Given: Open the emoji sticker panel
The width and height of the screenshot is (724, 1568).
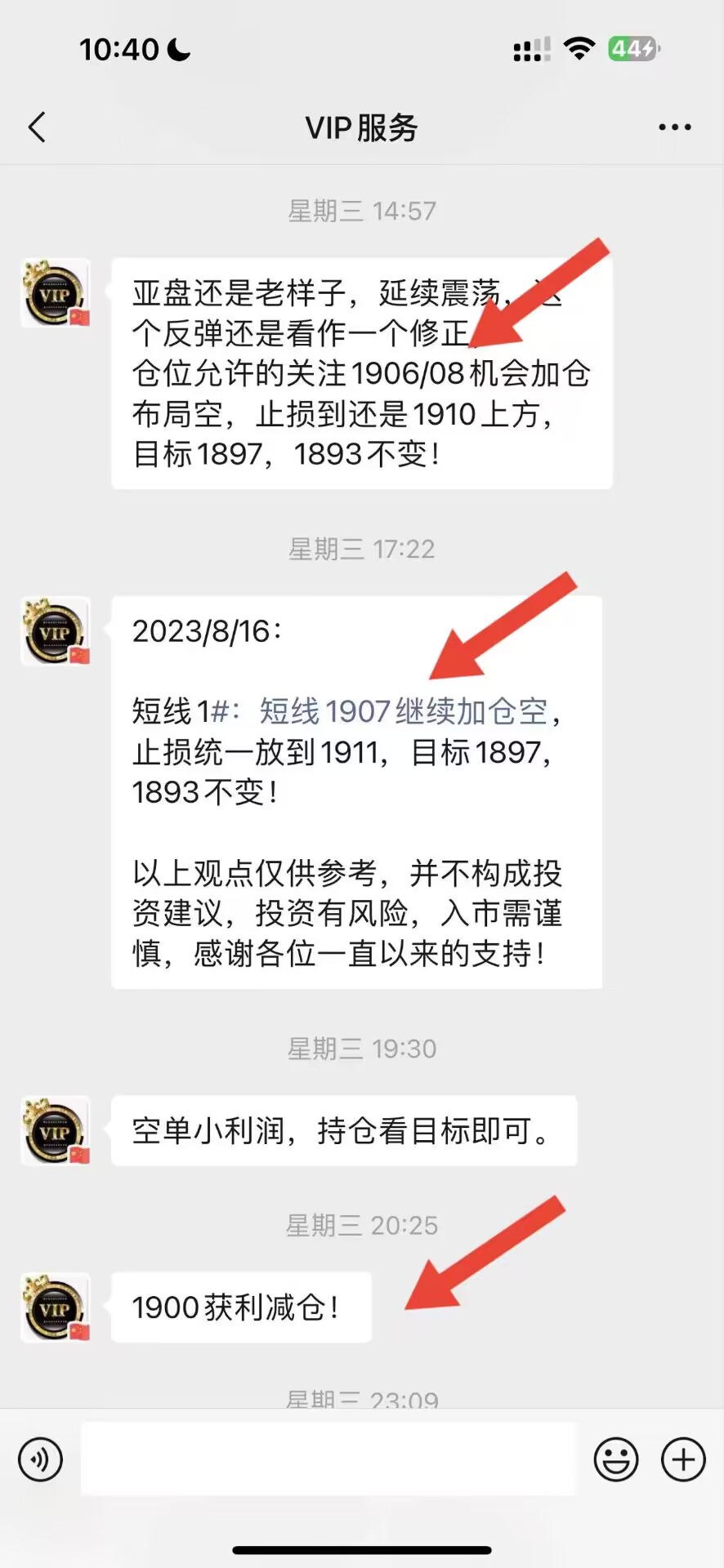Looking at the screenshot, I should pyautogui.click(x=616, y=1459).
